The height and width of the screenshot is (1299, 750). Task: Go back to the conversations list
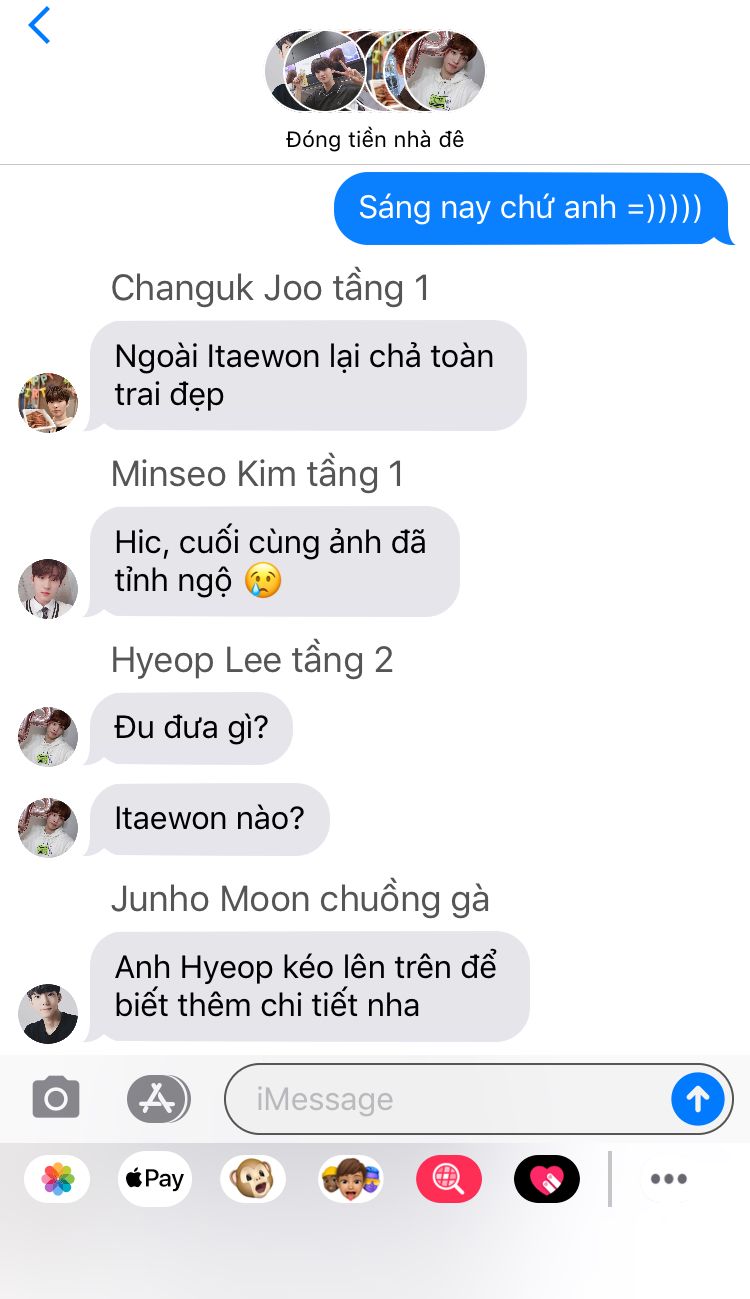39,26
